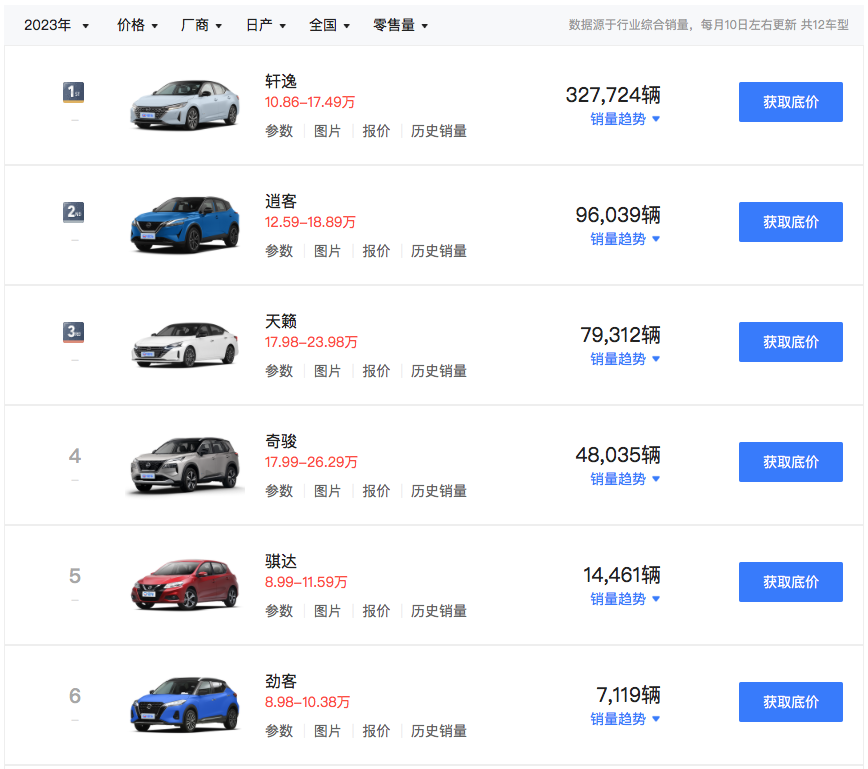This screenshot has height=769, width=868.
Task: Request 奇骏 lowest price
Action: (790, 462)
